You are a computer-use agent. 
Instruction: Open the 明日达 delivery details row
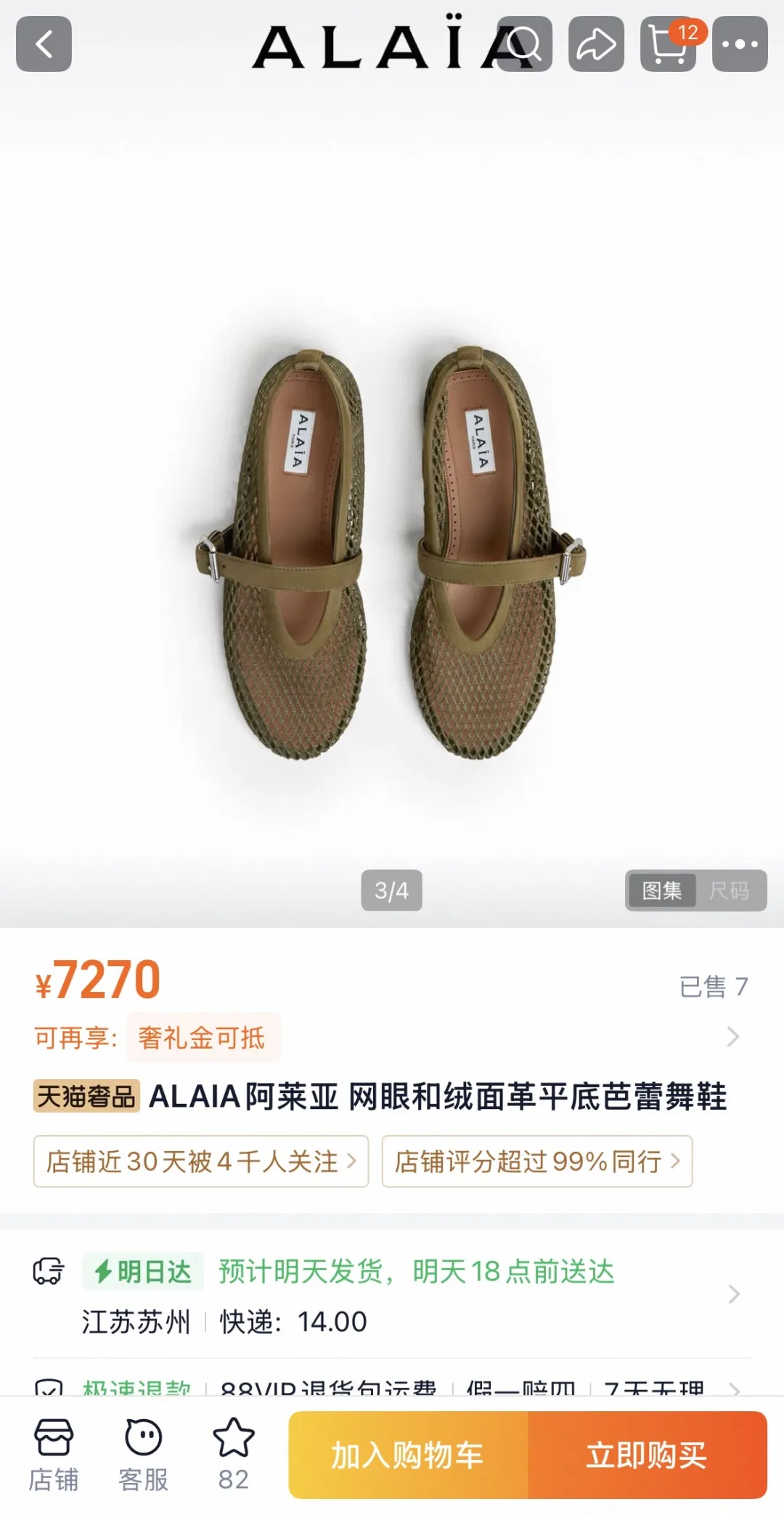[392, 1295]
